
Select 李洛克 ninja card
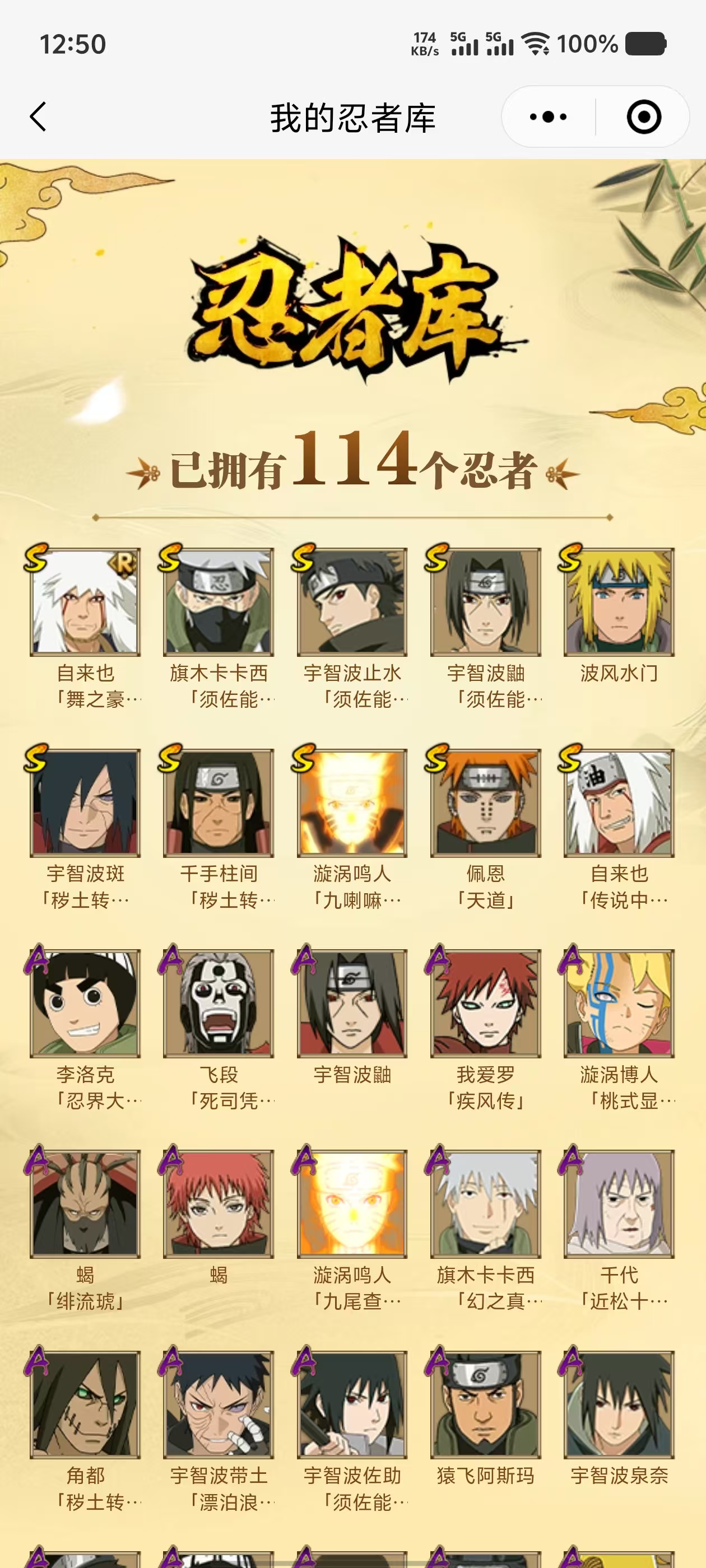[85, 1003]
